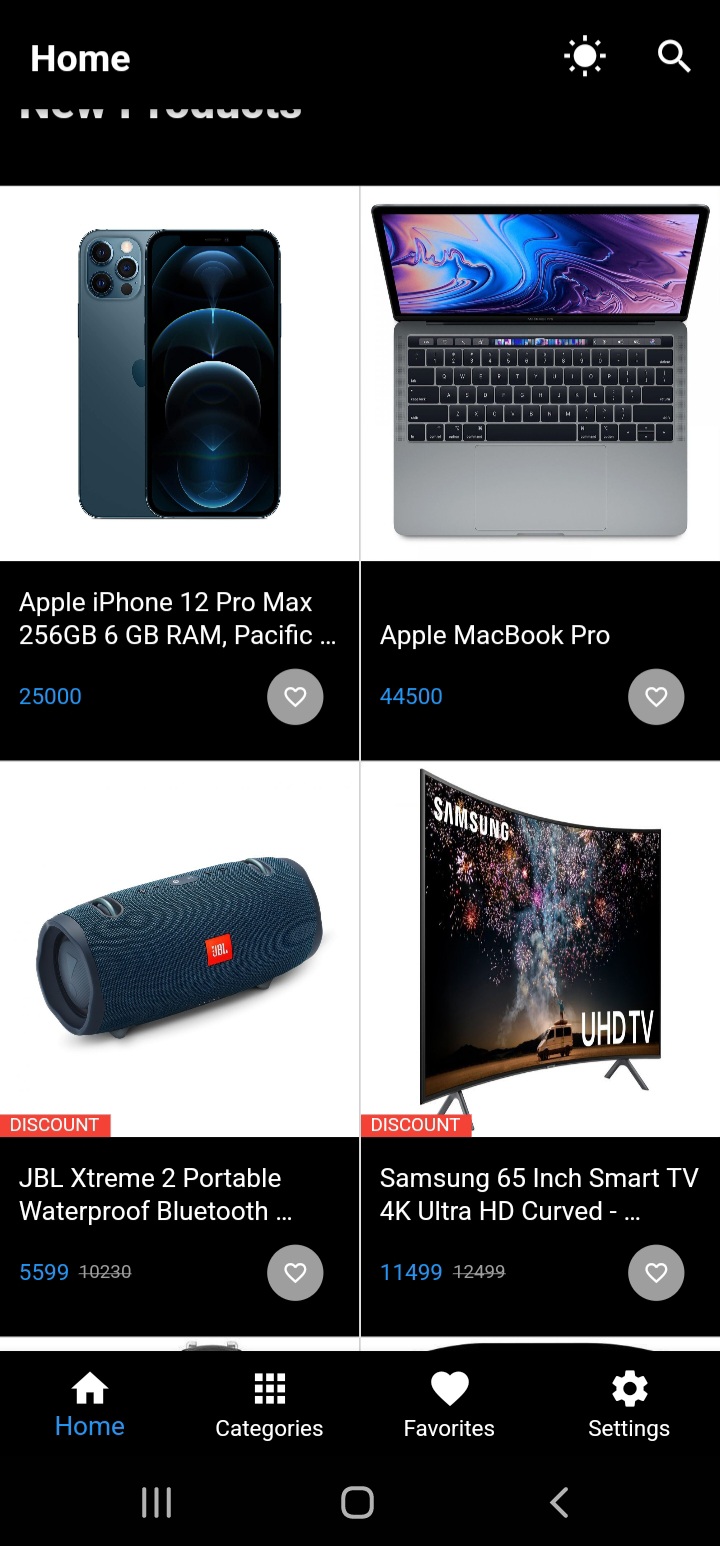720x1546 pixels.
Task: Switch to the Settings tab
Action: coord(629,1405)
